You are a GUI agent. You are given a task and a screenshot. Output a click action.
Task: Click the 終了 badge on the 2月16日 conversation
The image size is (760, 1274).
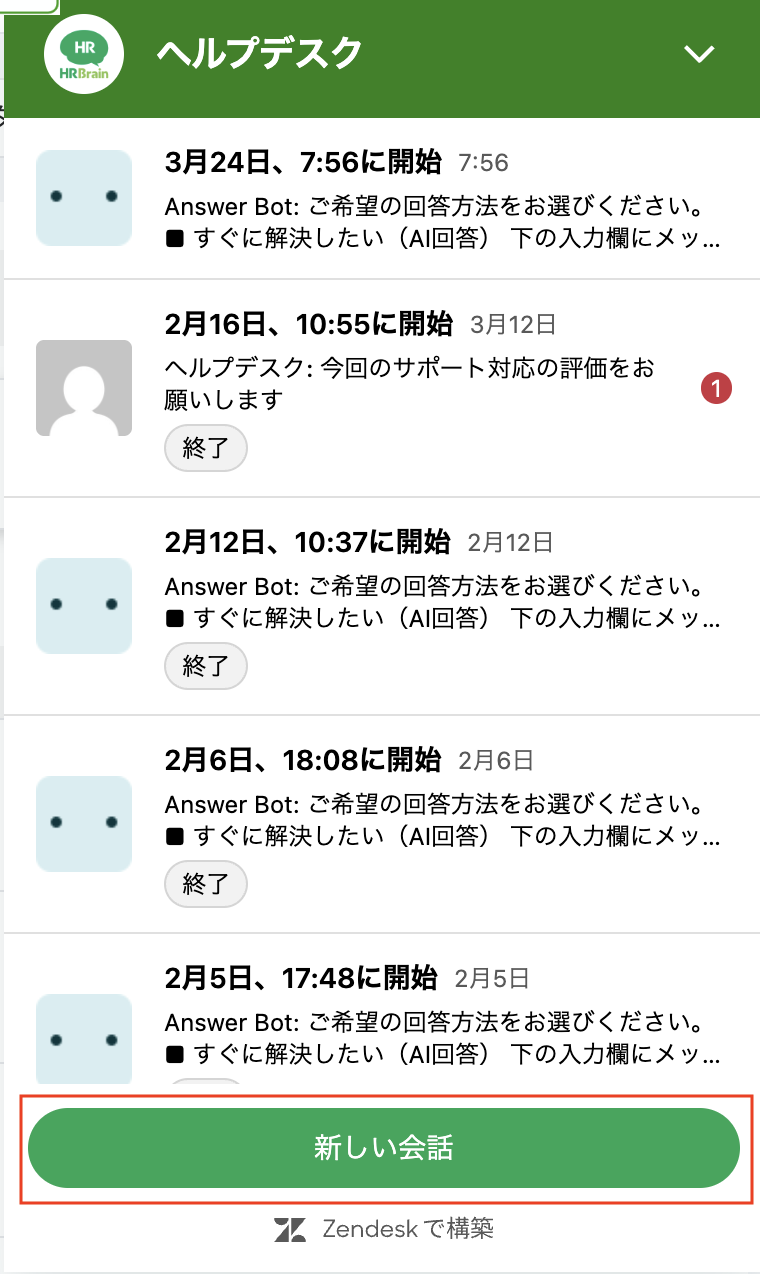205,448
